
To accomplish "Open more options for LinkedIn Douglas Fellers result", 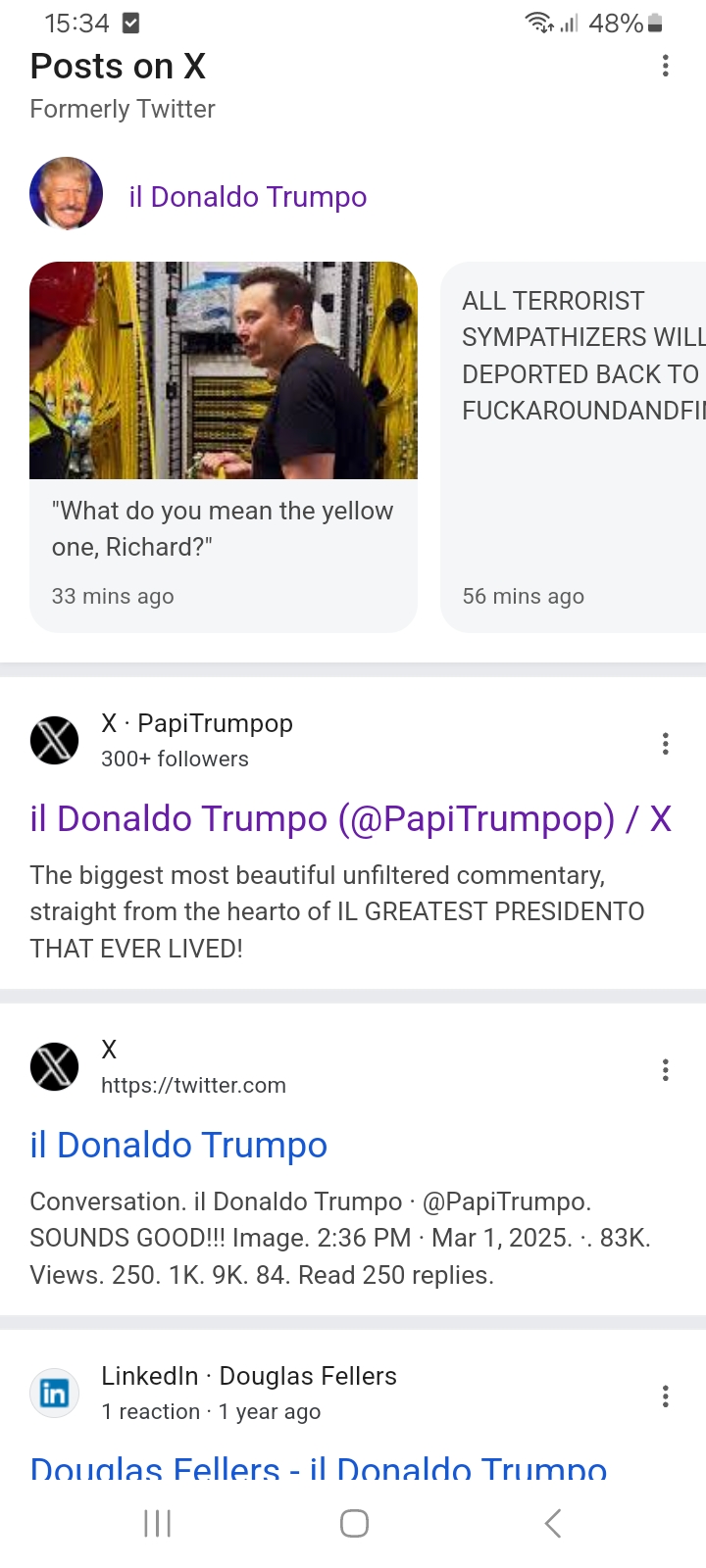I will [666, 1396].
